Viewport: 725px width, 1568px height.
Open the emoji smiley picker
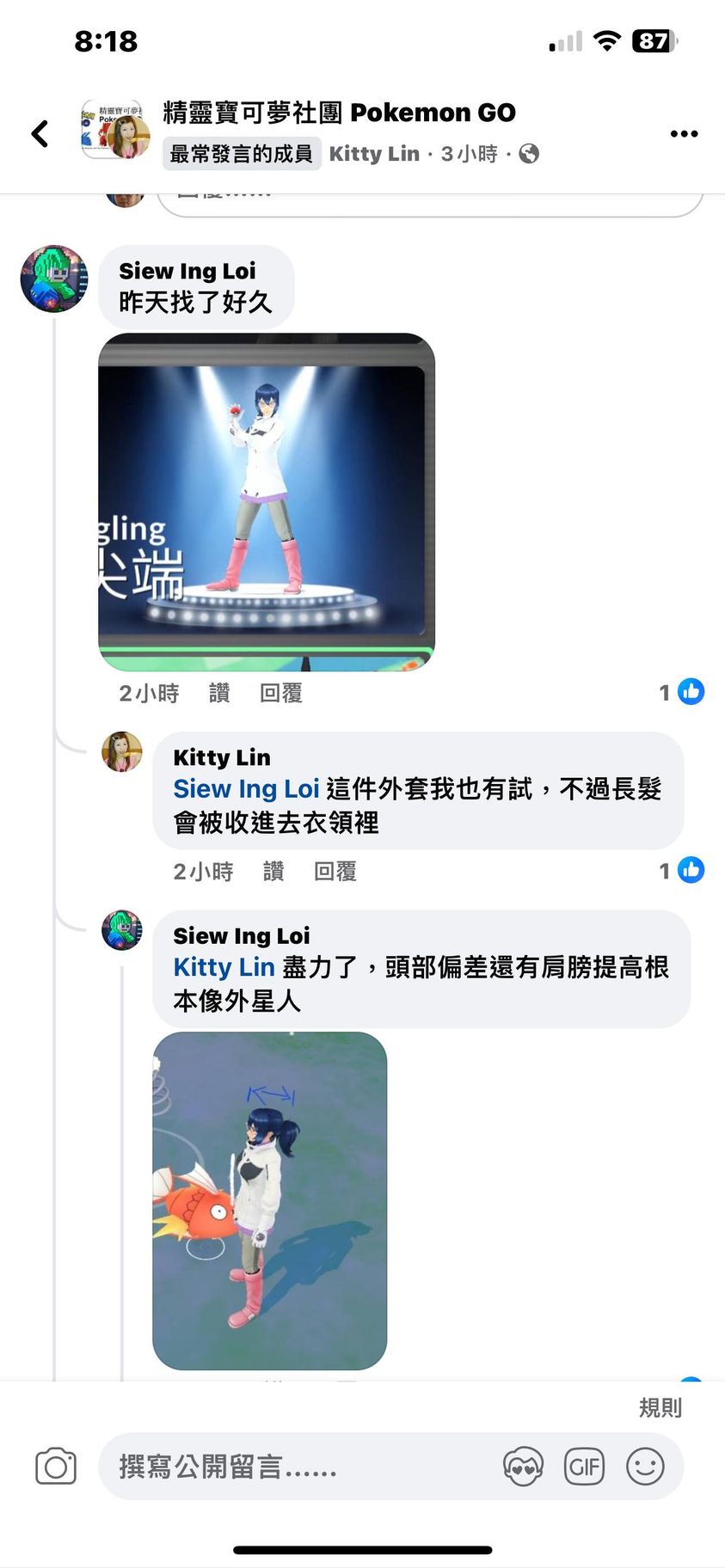click(645, 1467)
